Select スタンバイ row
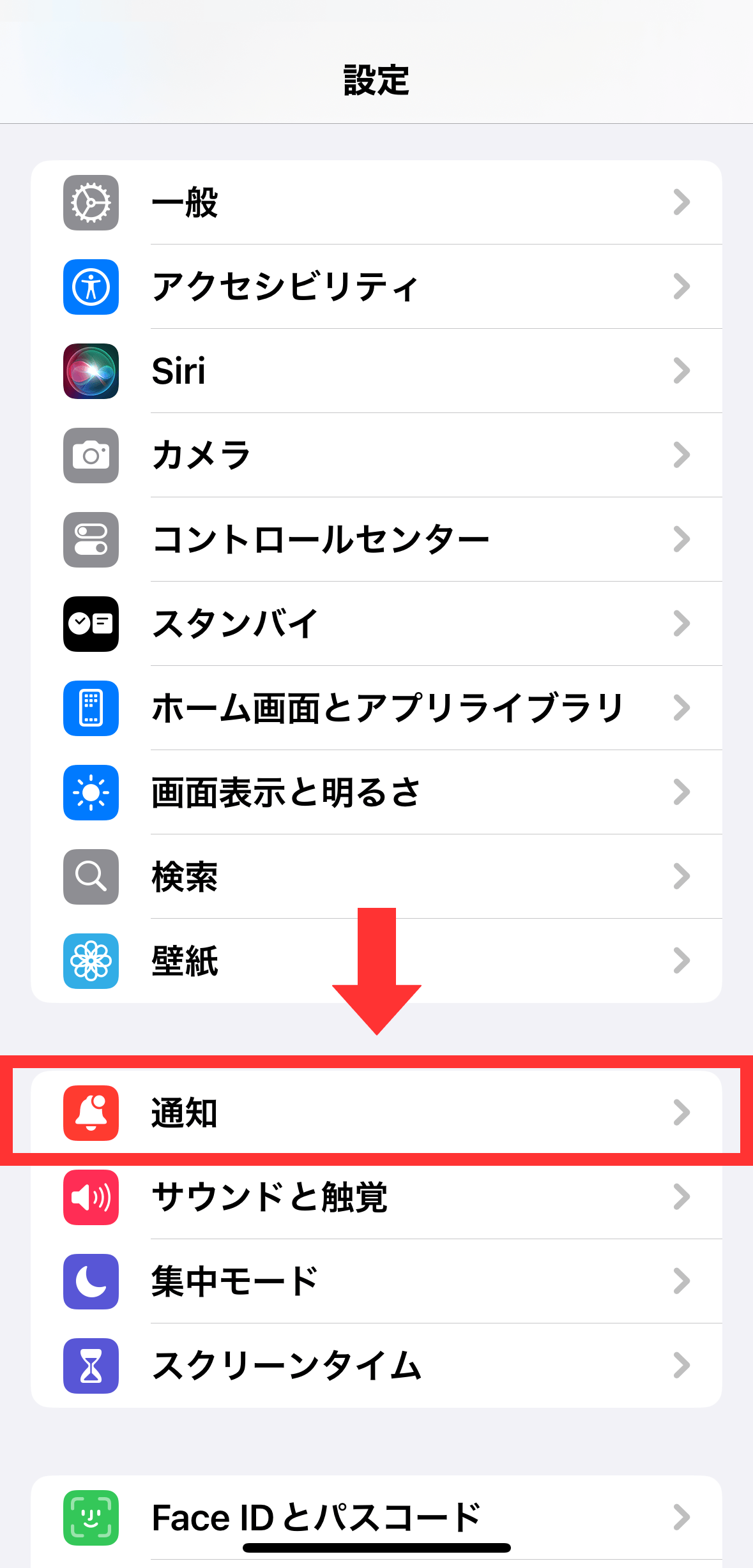 (376, 624)
